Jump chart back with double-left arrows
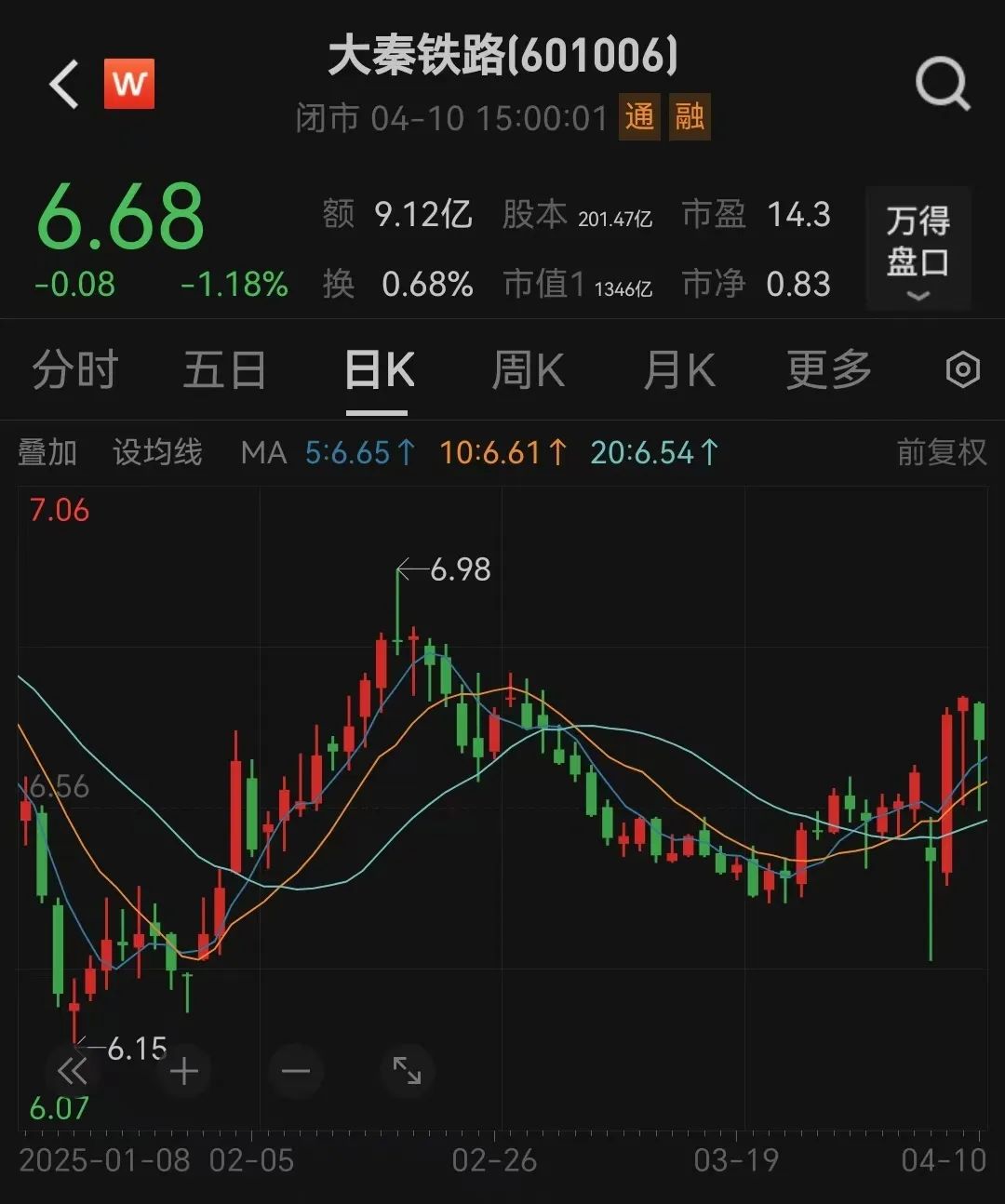 click(x=73, y=1071)
